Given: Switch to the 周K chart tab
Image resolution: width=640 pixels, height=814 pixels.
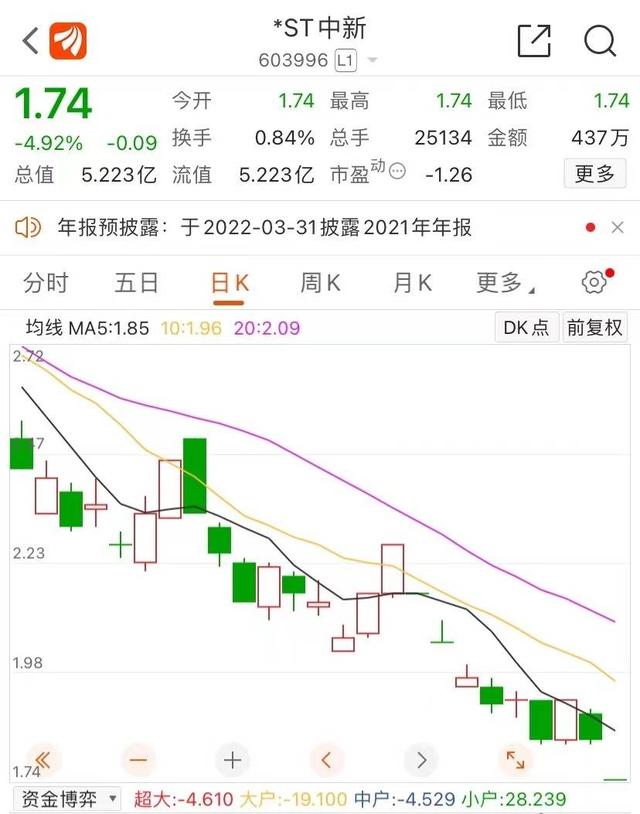Looking at the screenshot, I should [320, 283].
